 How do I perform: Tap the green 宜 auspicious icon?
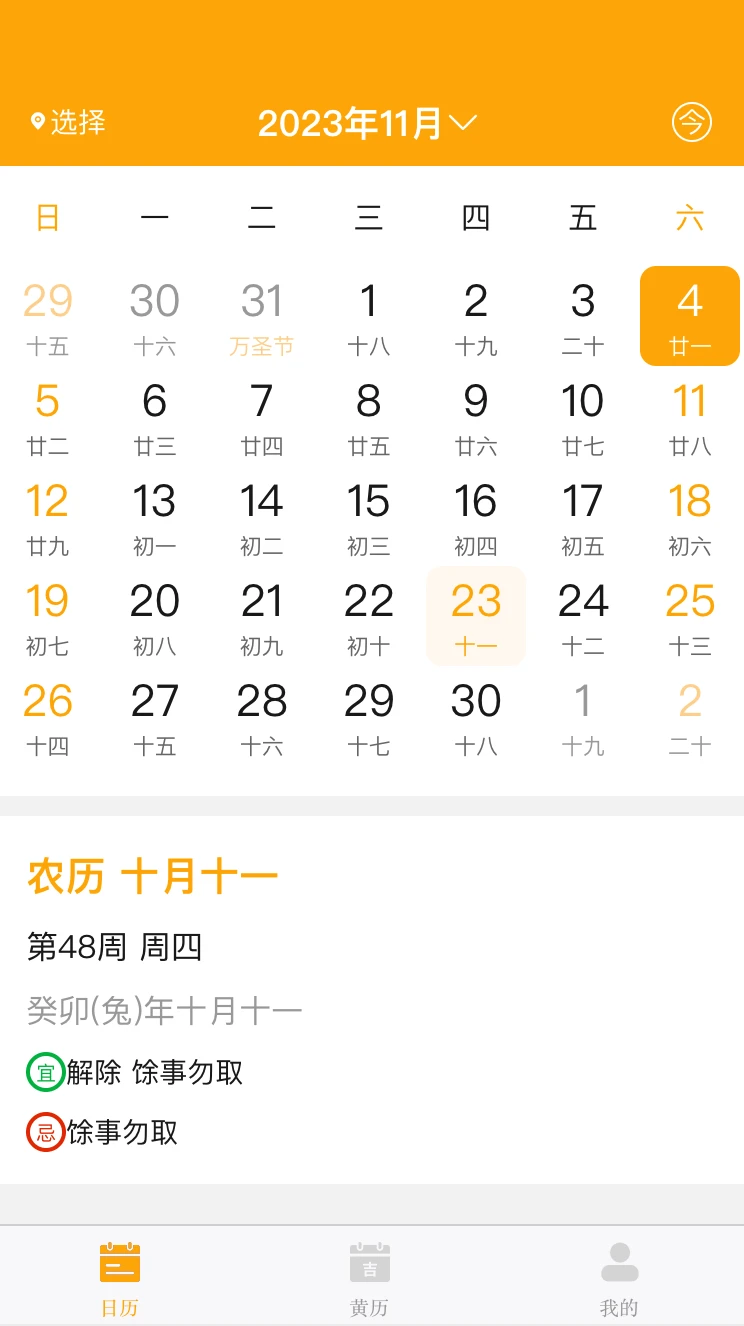click(44, 1072)
